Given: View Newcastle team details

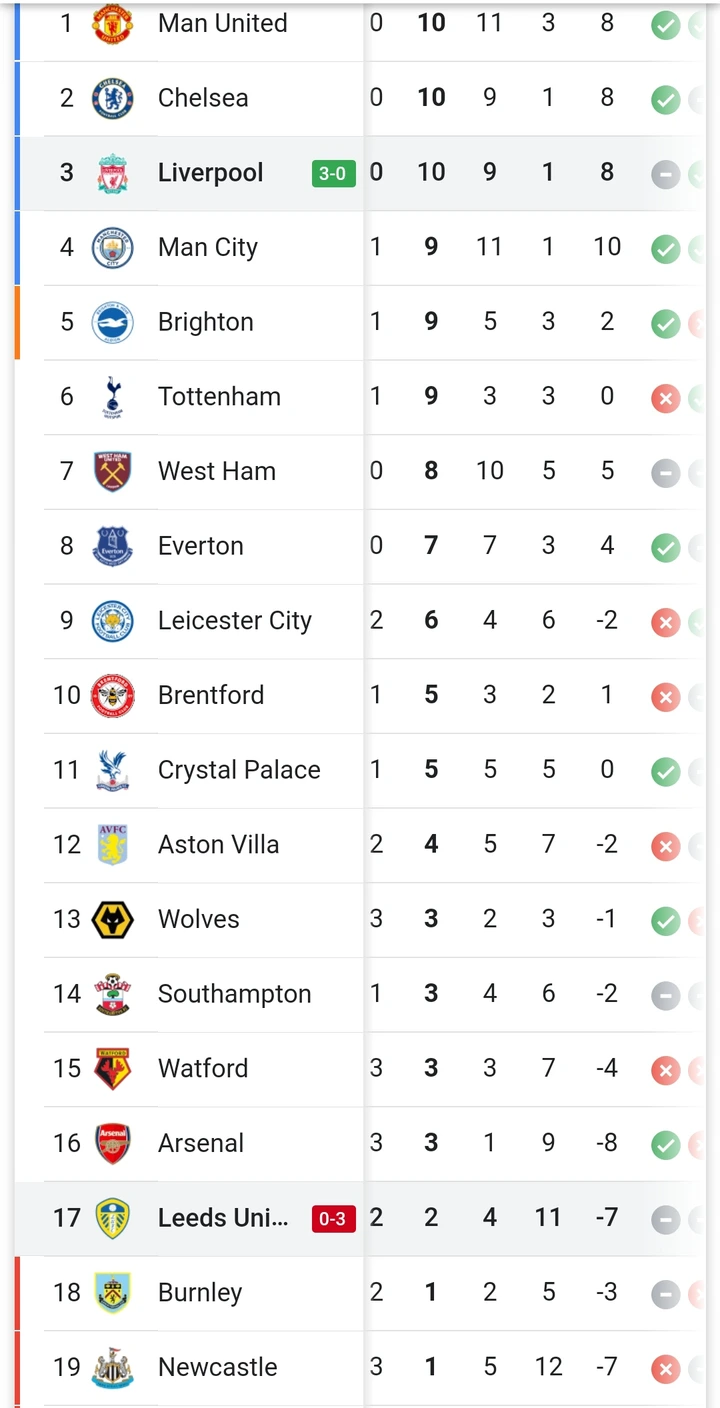Looking at the screenshot, I should 360,1367.
